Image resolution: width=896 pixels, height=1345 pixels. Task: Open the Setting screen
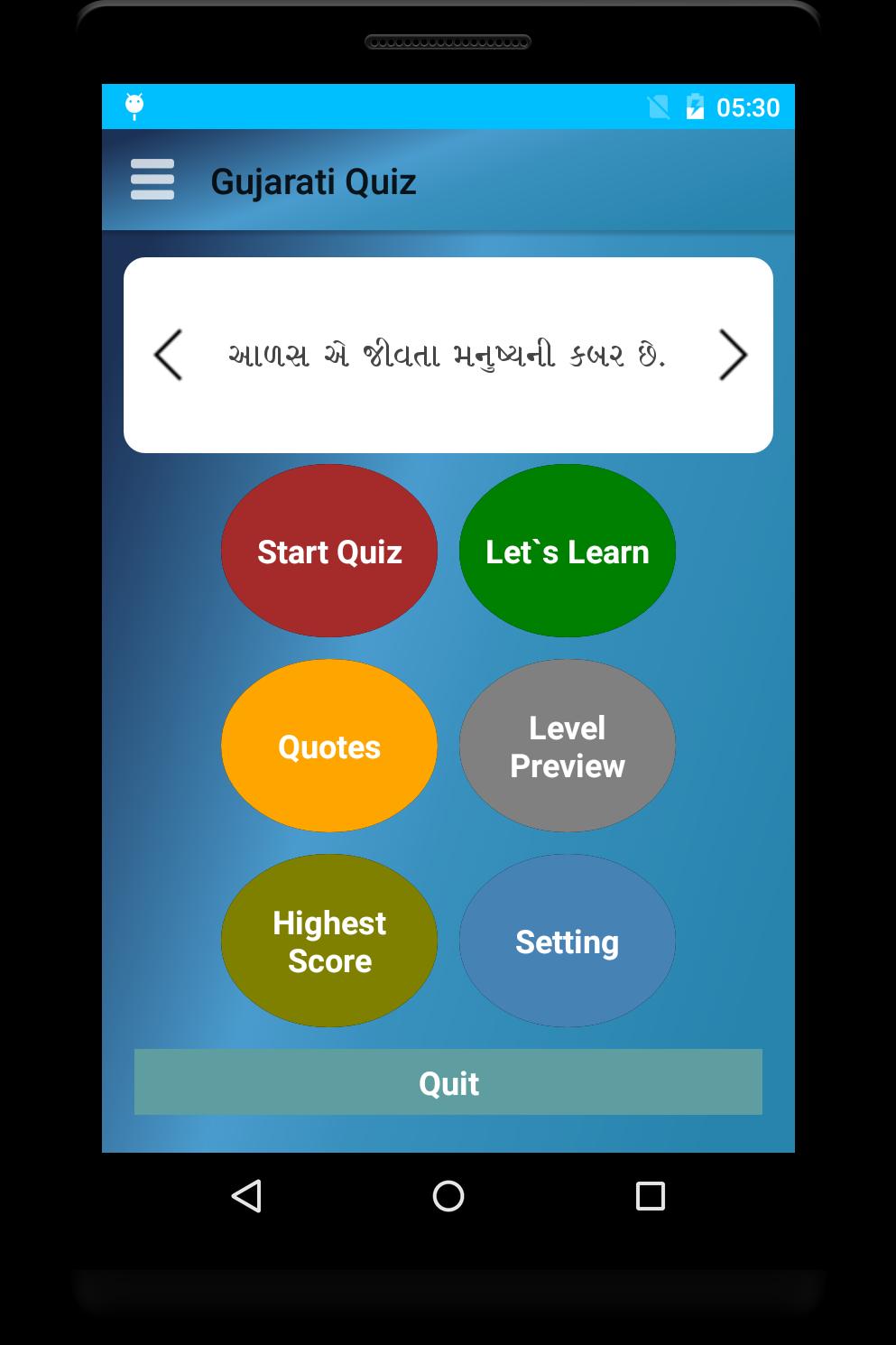tap(567, 941)
